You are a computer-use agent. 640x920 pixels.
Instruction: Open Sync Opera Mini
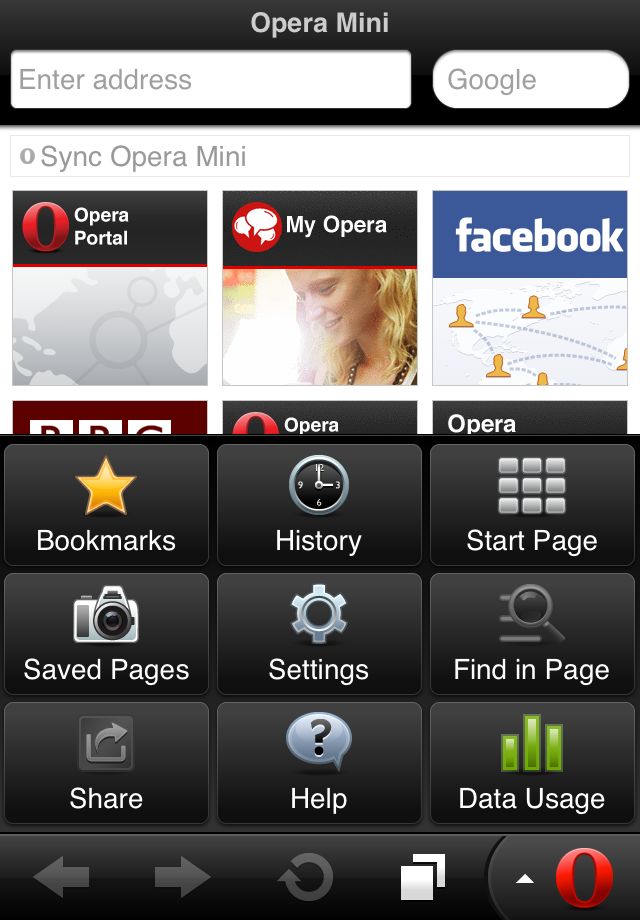320,157
